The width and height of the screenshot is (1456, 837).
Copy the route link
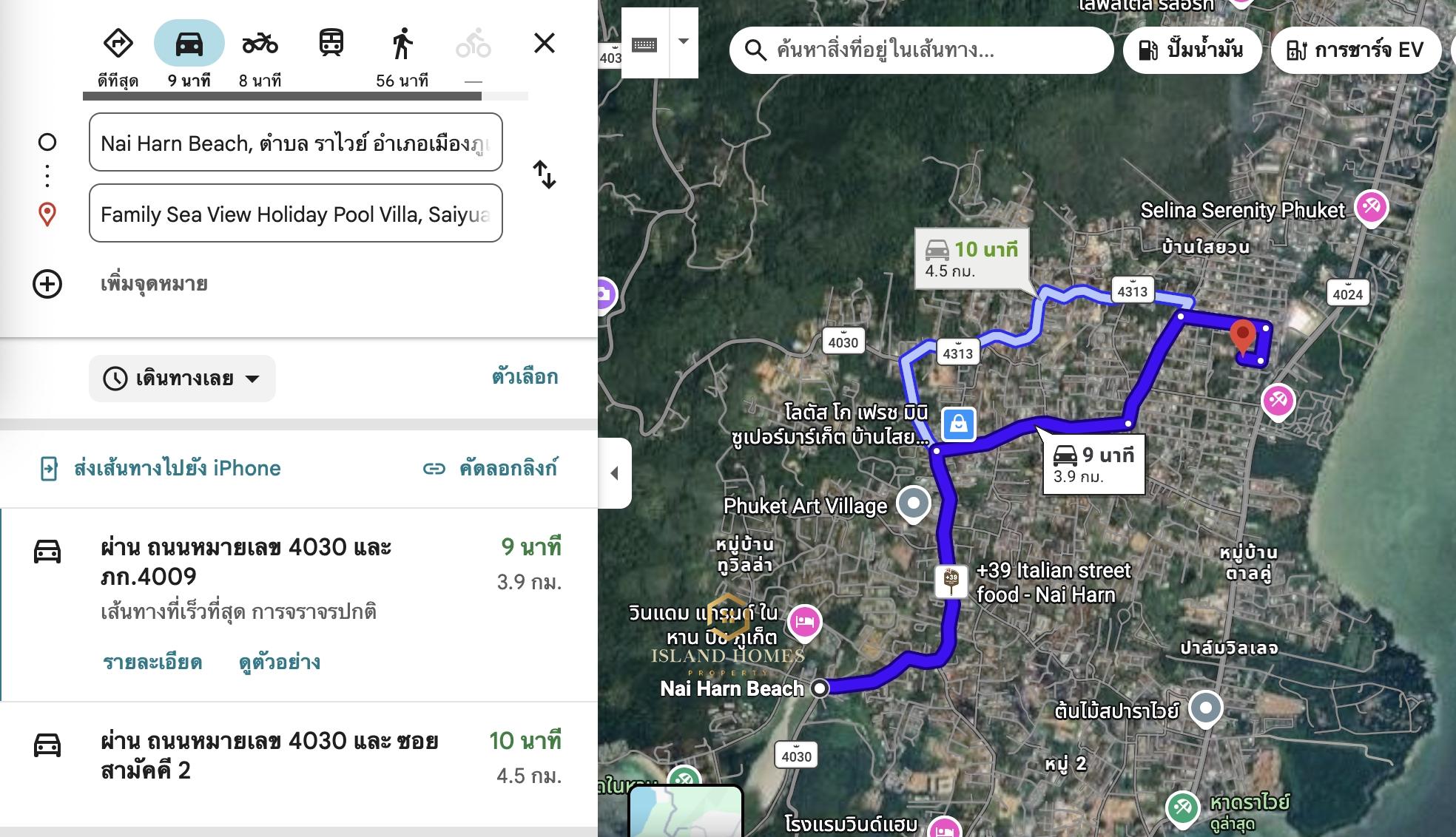pos(491,468)
